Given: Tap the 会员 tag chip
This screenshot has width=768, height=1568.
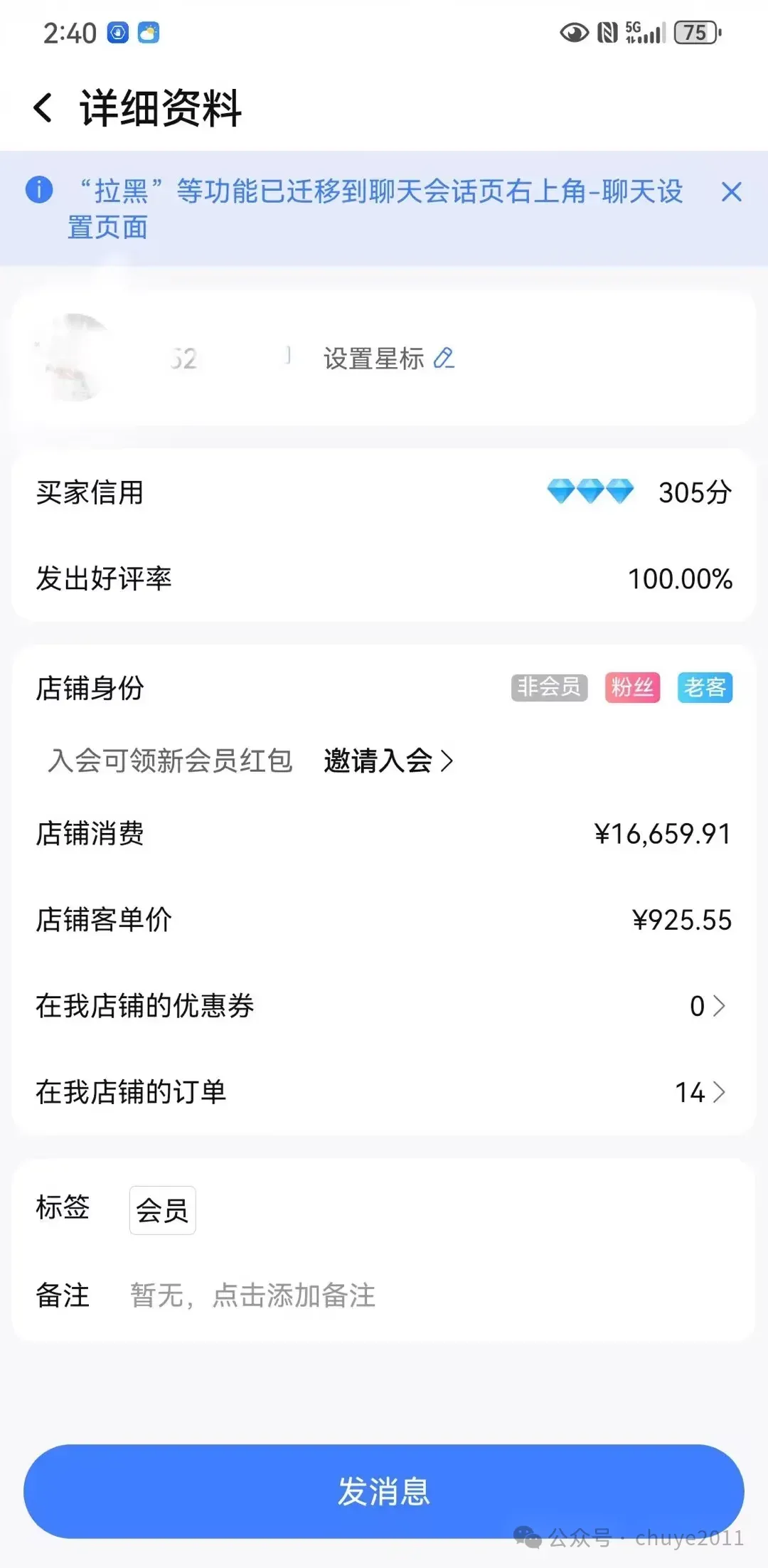Looking at the screenshot, I should tap(162, 1210).
